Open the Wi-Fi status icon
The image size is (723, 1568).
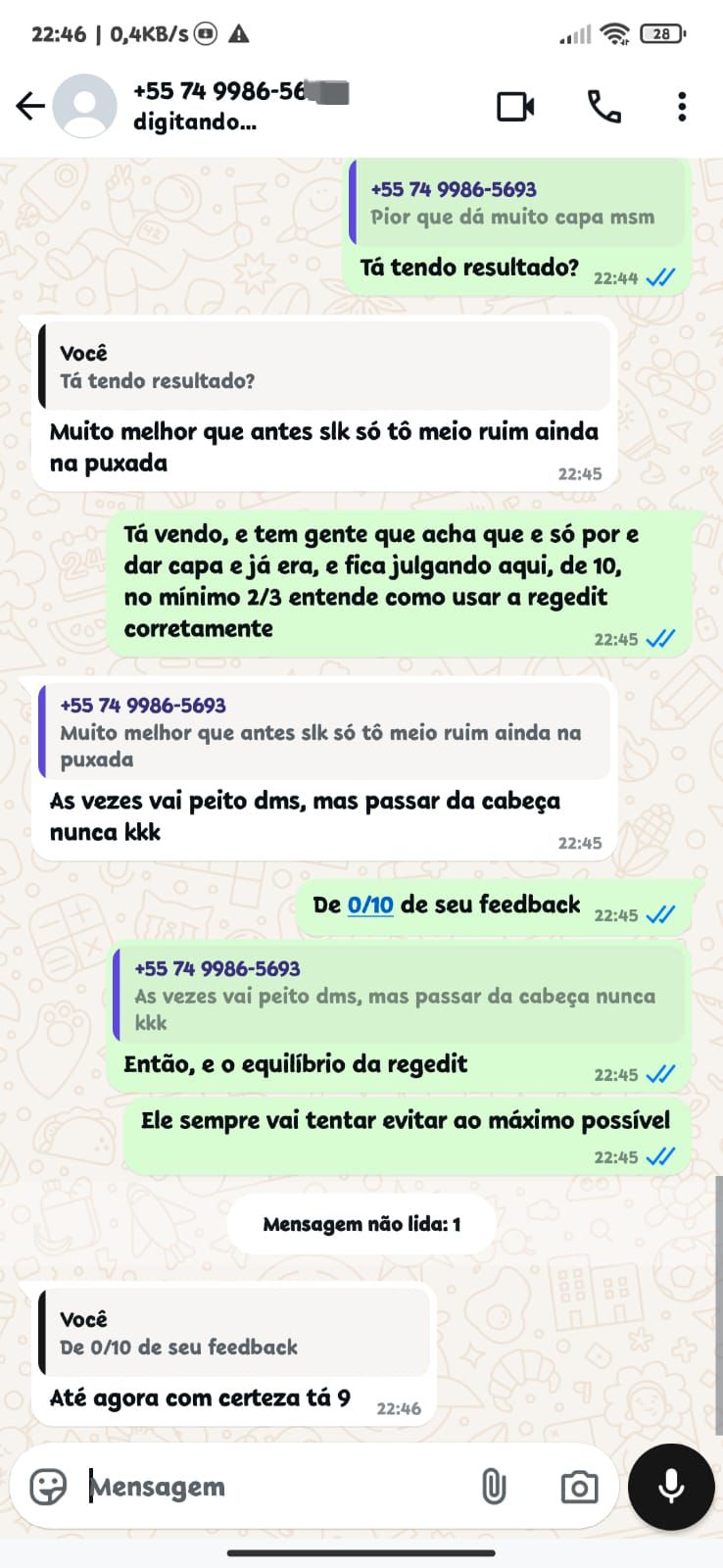(613, 32)
